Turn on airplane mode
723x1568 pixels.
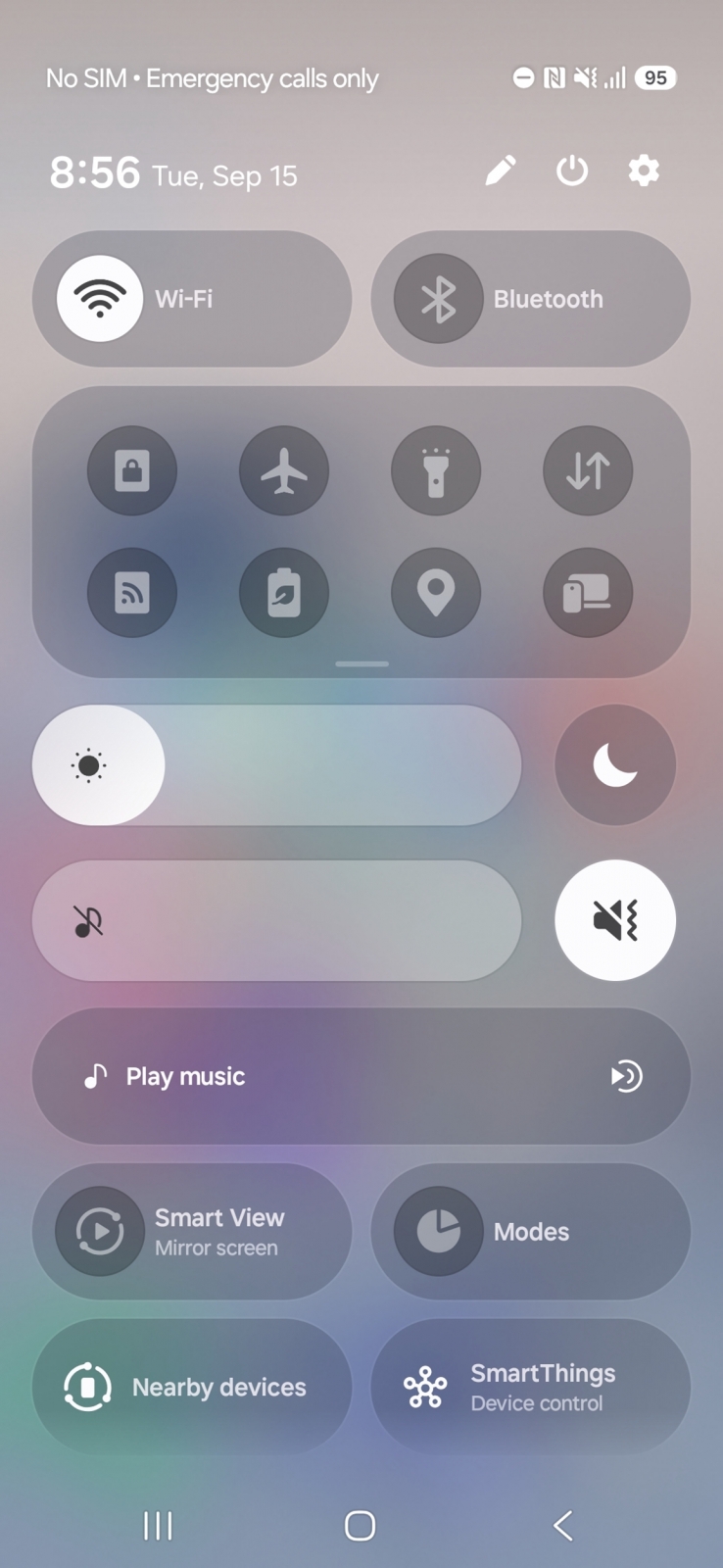pos(284,471)
